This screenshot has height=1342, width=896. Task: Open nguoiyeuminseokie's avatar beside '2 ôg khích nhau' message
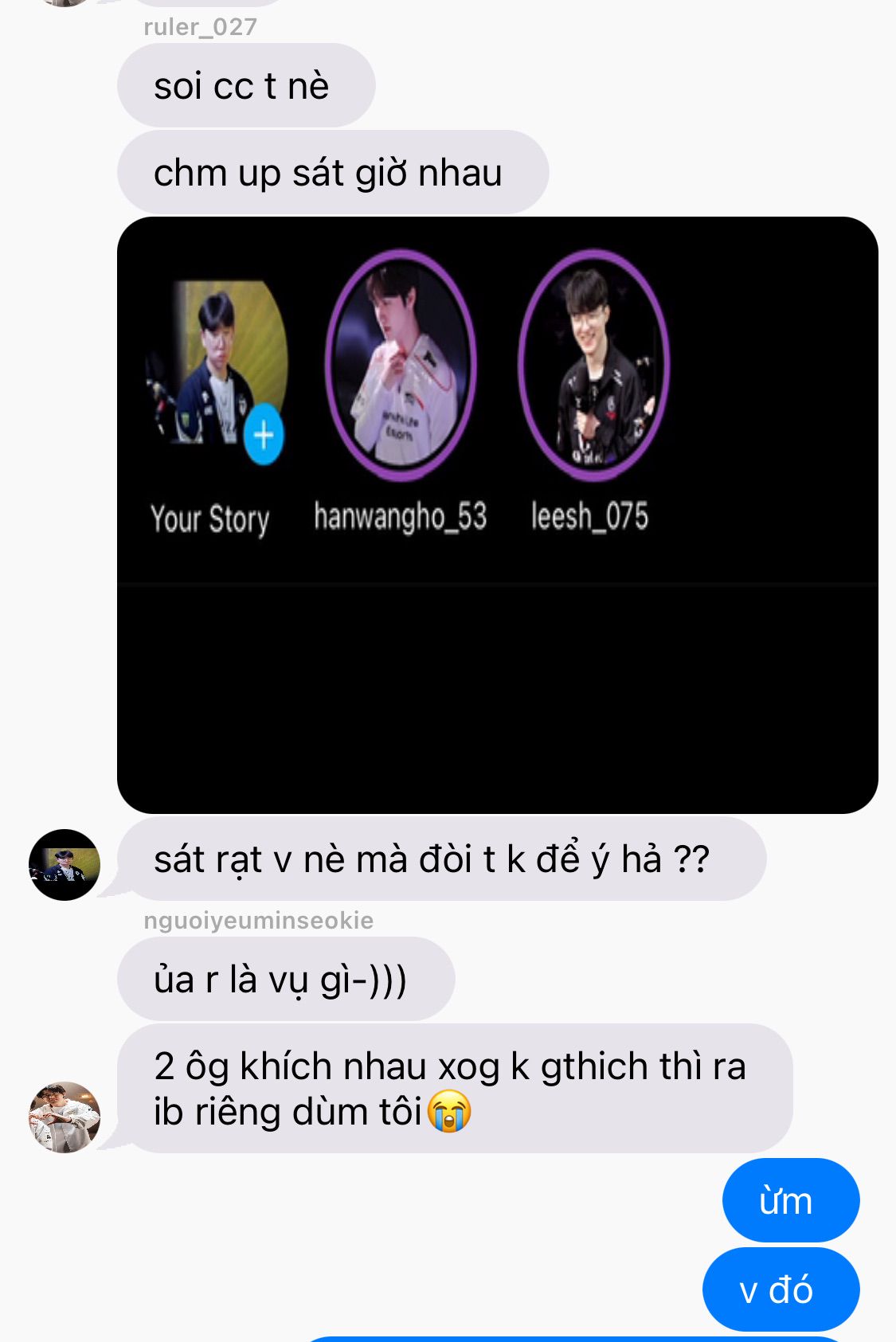click(x=65, y=1117)
